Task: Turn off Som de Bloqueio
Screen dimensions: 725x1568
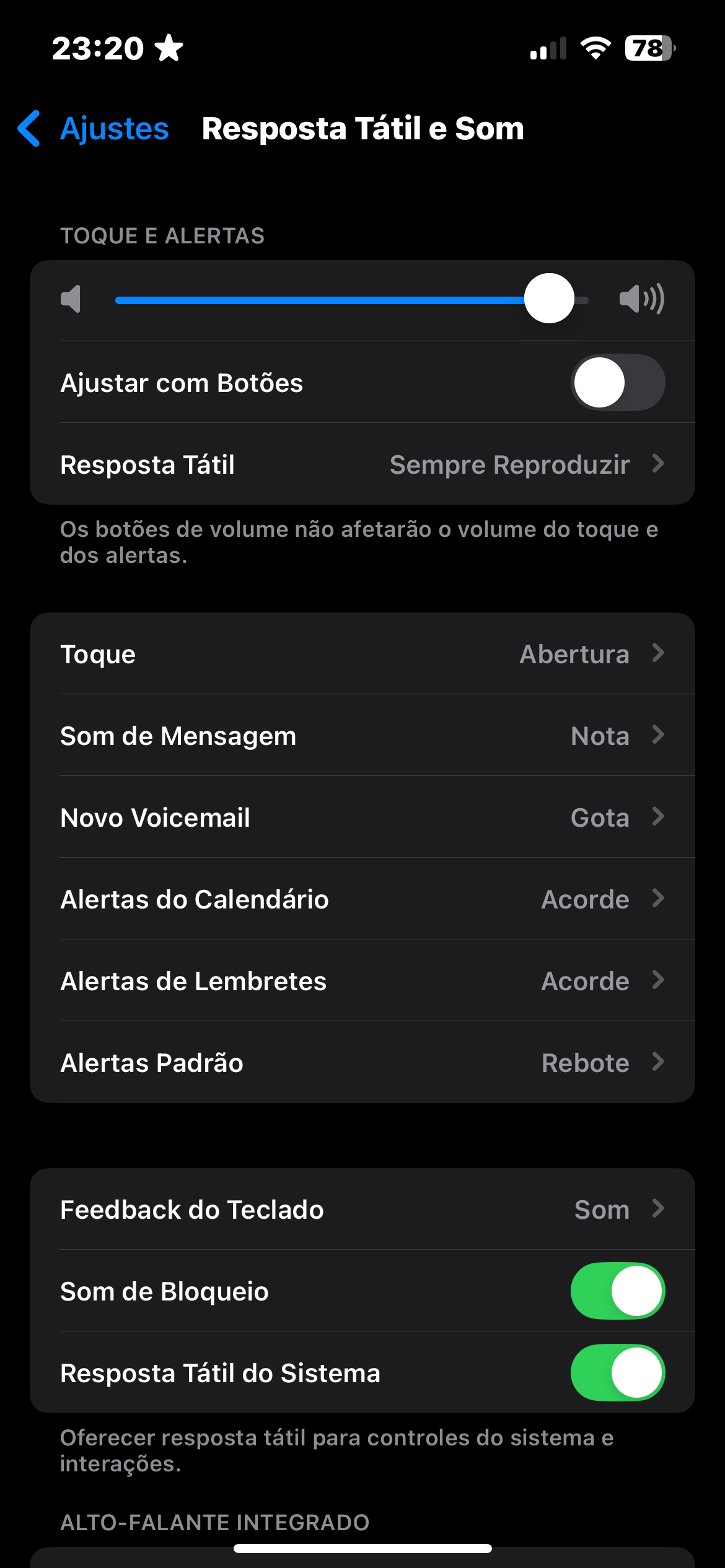Action: click(x=617, y=1291)
